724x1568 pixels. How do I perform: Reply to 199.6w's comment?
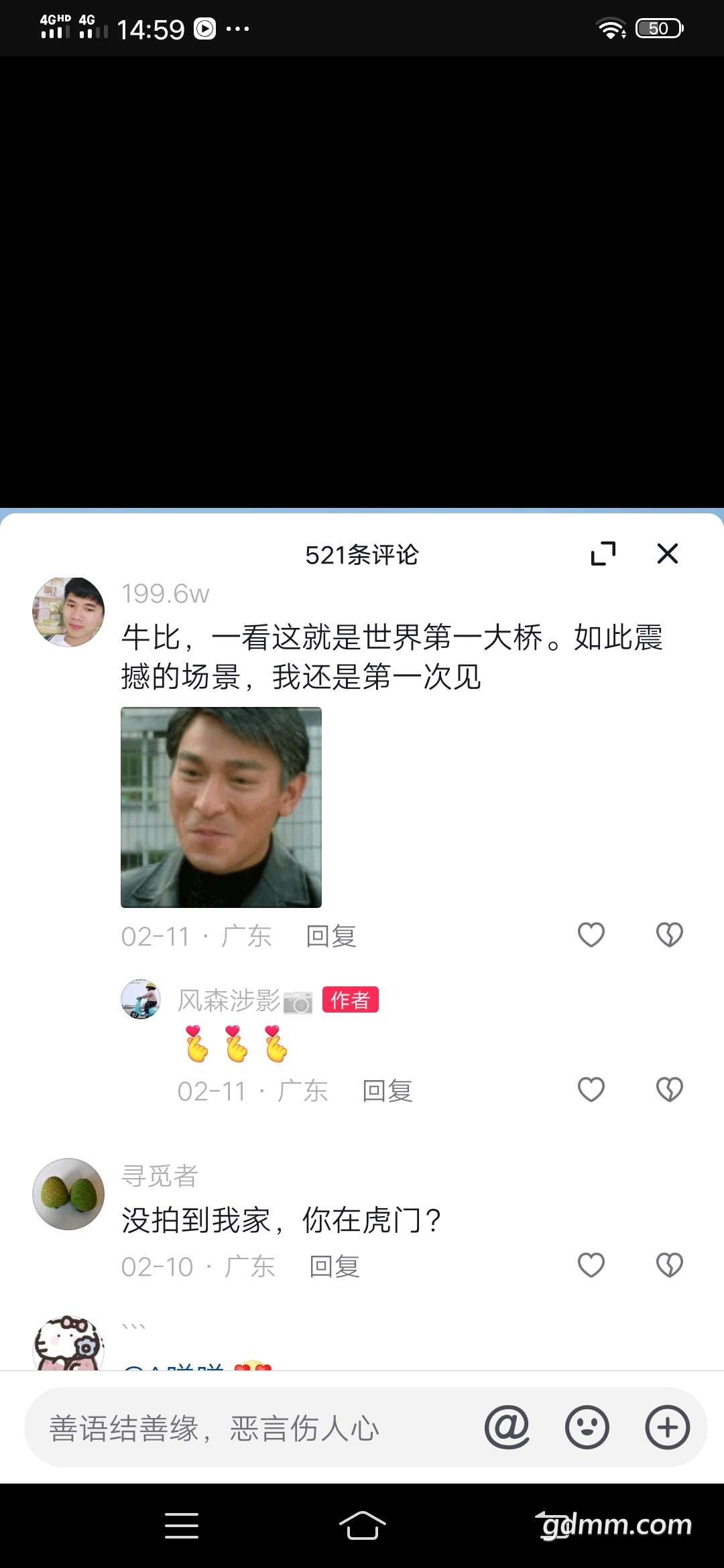(331, 936)
